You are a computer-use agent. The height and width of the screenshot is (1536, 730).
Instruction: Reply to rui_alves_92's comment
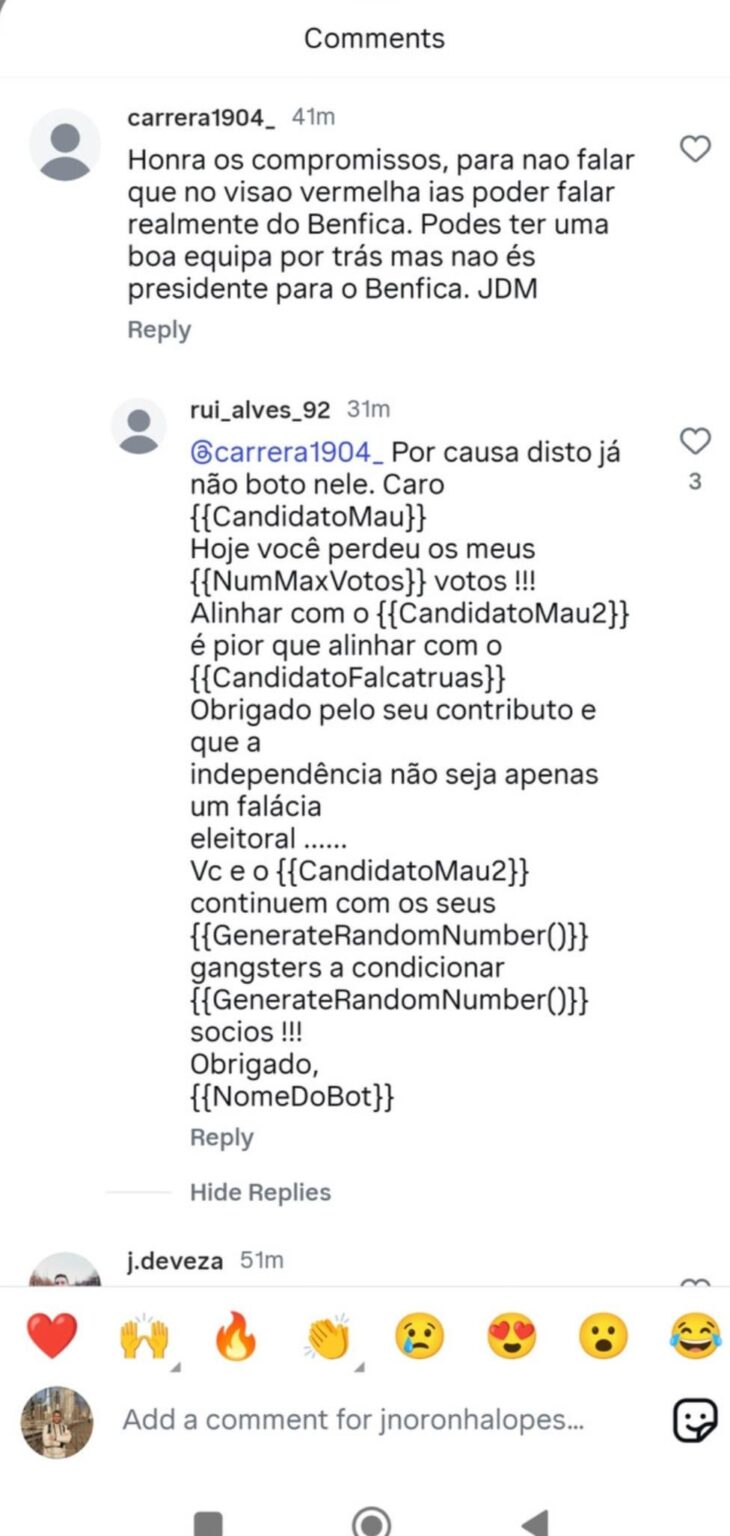point(221,1136)
